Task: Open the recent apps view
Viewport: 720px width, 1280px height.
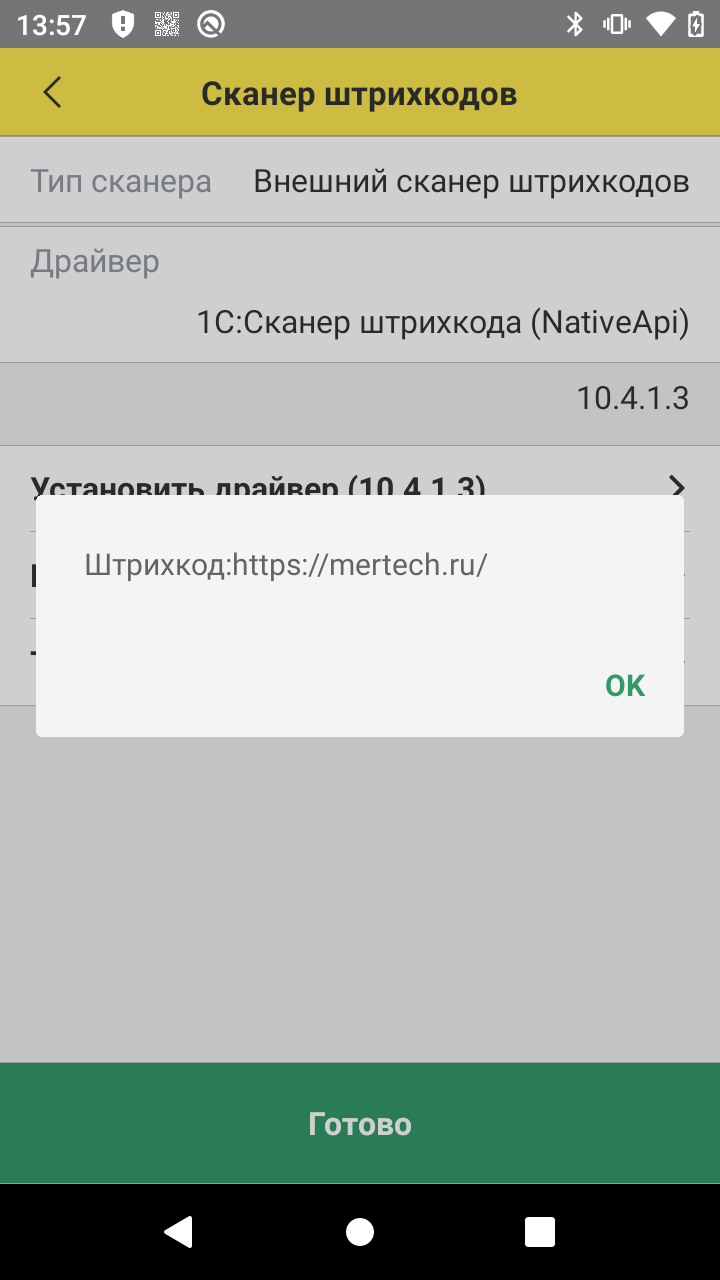Action: pyautogui.click(x=539, y=1232)
